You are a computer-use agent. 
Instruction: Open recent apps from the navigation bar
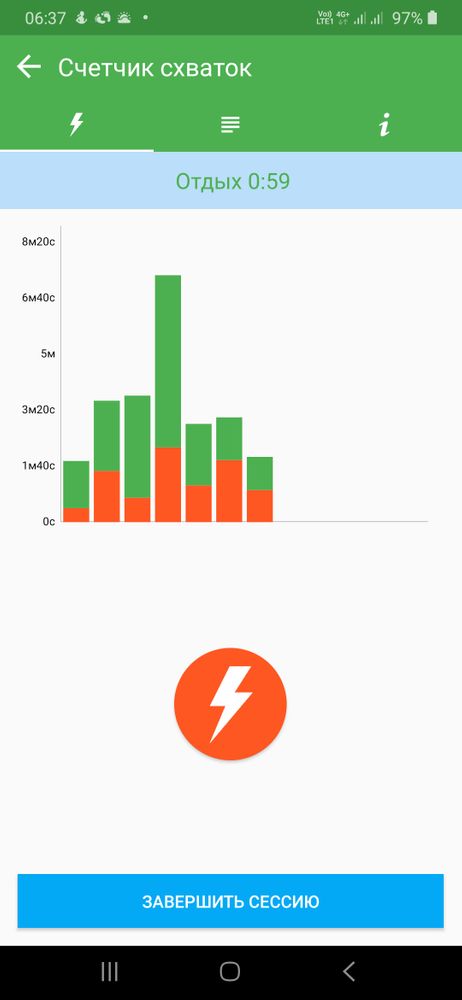click(110, 971)
